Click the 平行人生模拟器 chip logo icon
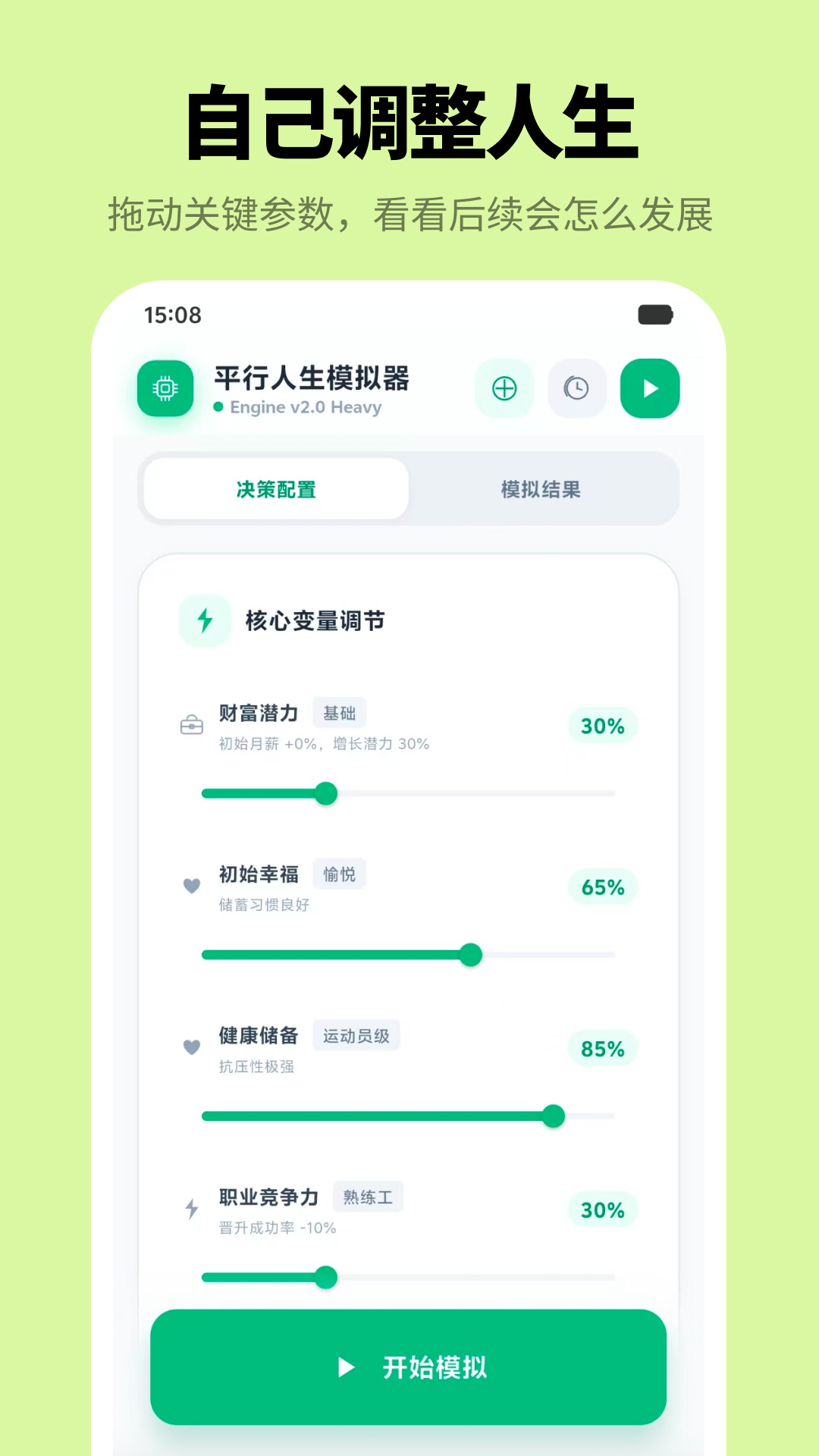The height and width of the screenshot is (1456, 819). pos(165,388)
